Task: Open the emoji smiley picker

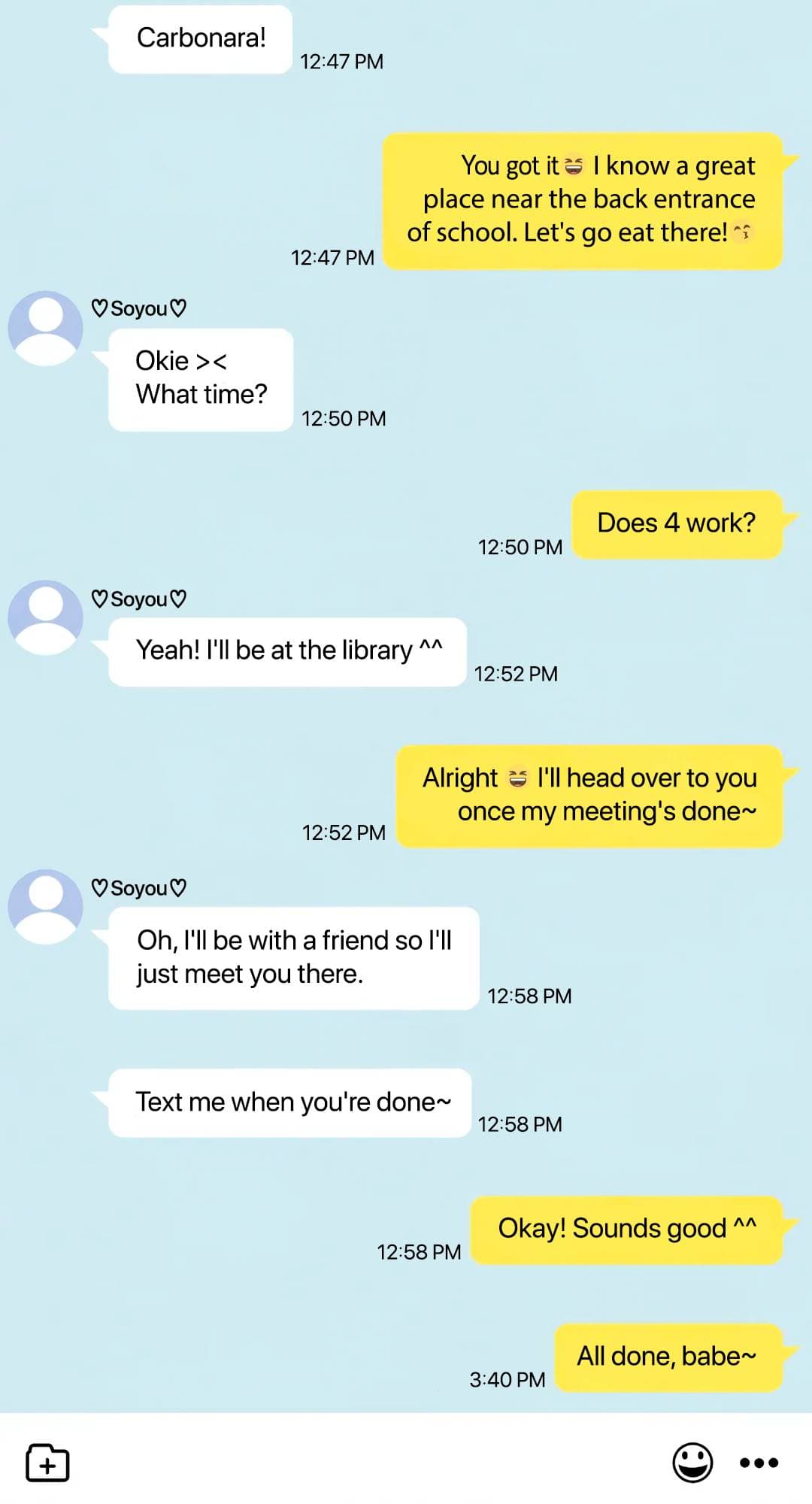Action: (692, 1463)
